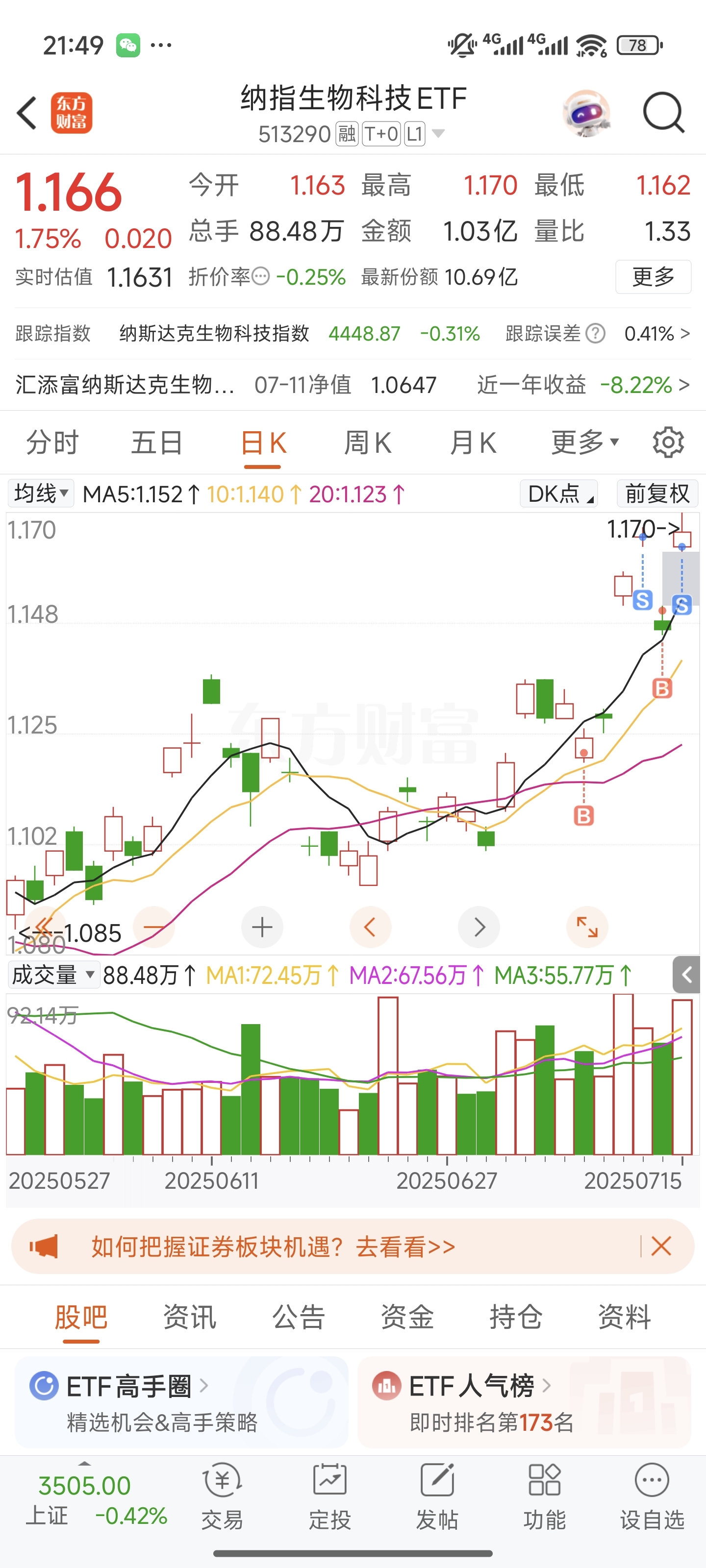Open the 去看看 securities sector link
The width and height of the screenshot is (706, 1568).
pyautogui.click(x=404, y=1246)
